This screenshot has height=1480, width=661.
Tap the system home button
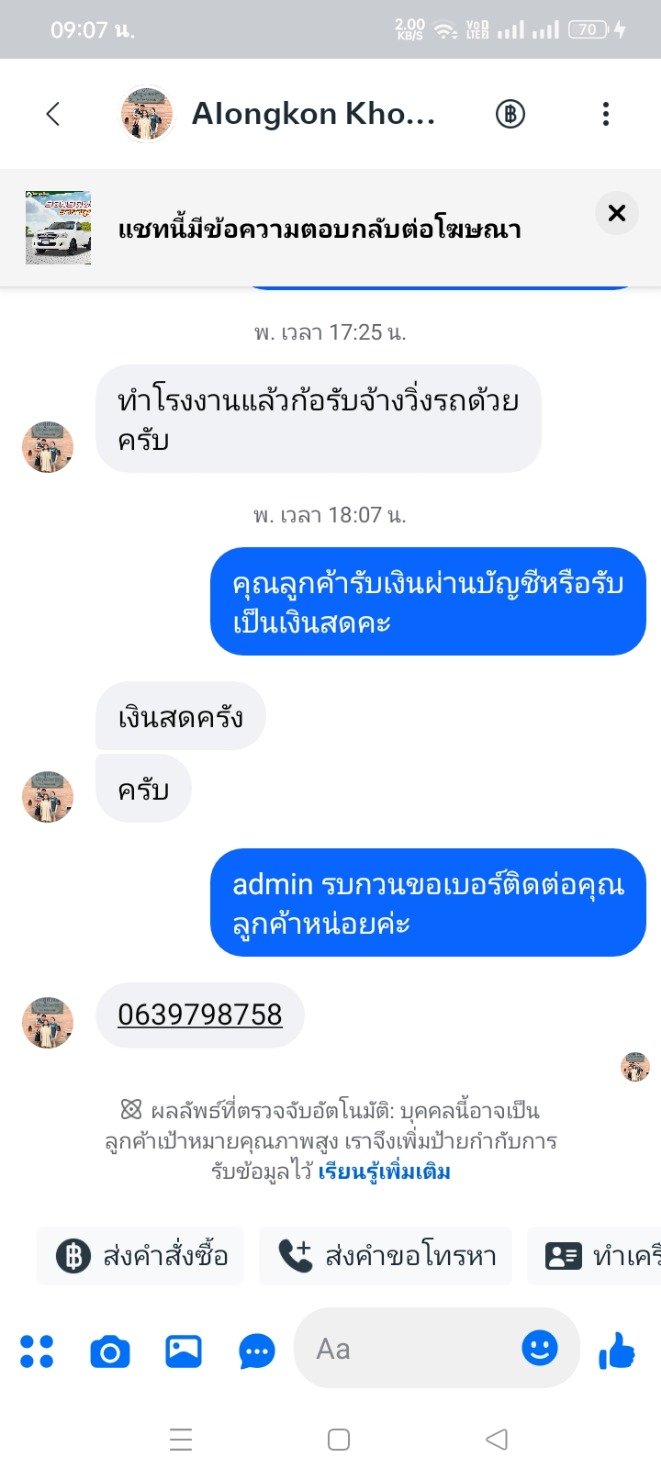[x=339, y=1440]
